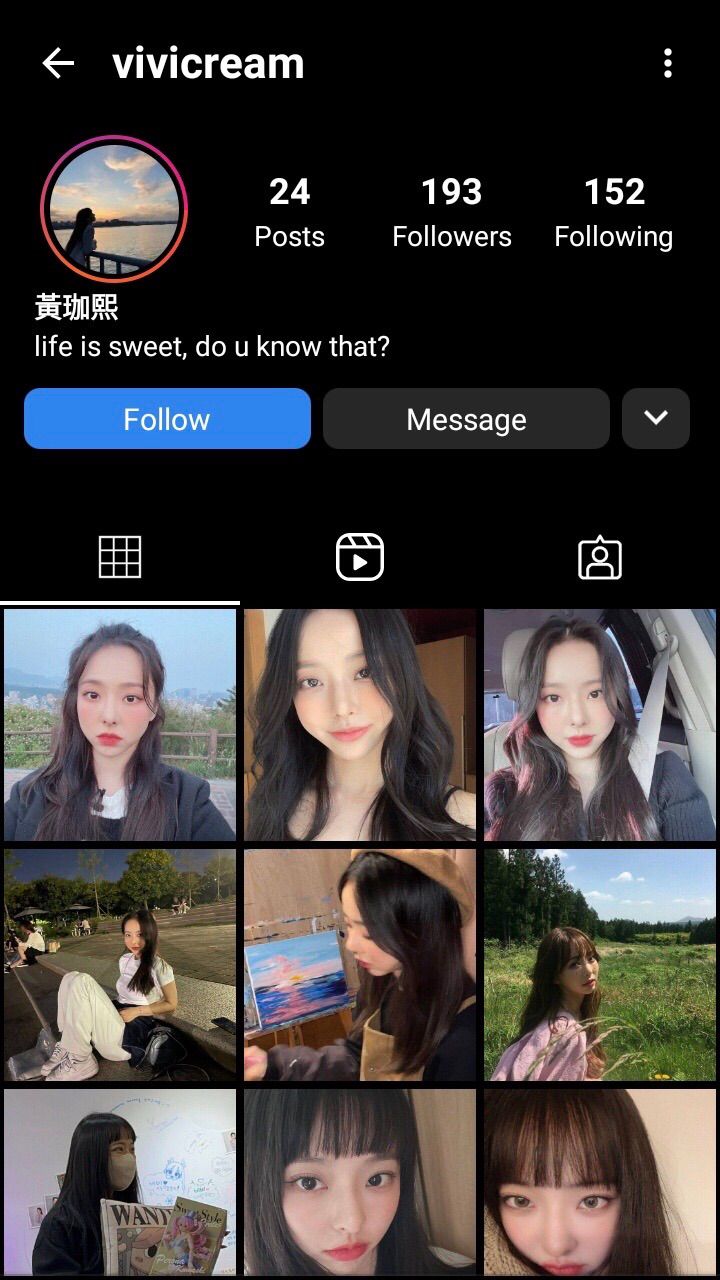Open the post with the Wanted magazine
The image size is (720, 1280).
[x=120, y=1182]
